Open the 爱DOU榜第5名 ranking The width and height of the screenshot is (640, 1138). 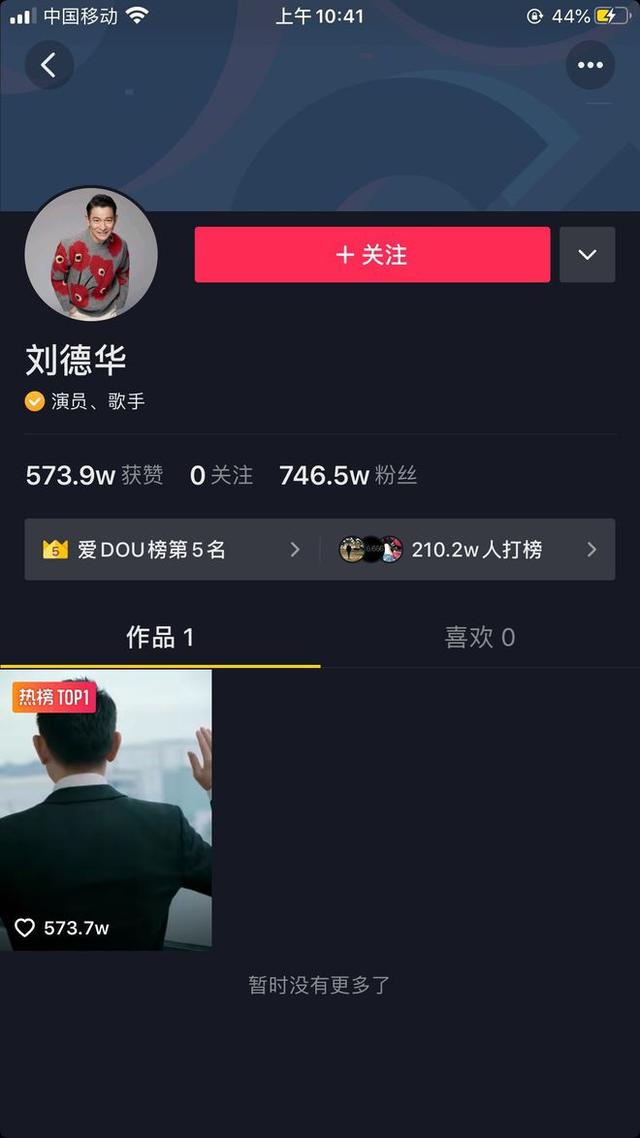click(172, 549)
